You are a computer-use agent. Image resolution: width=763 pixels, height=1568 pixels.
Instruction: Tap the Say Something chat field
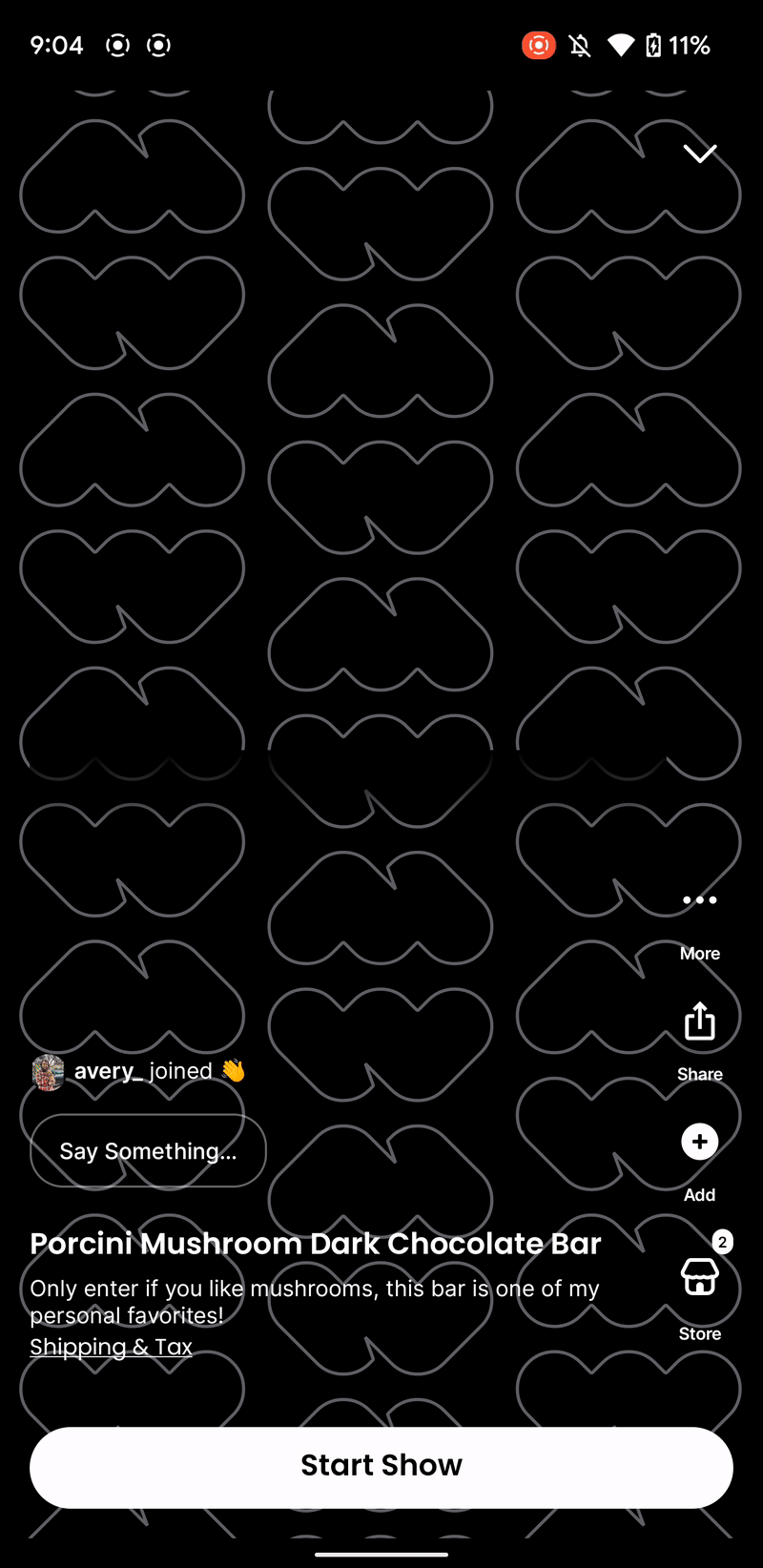148,1151
